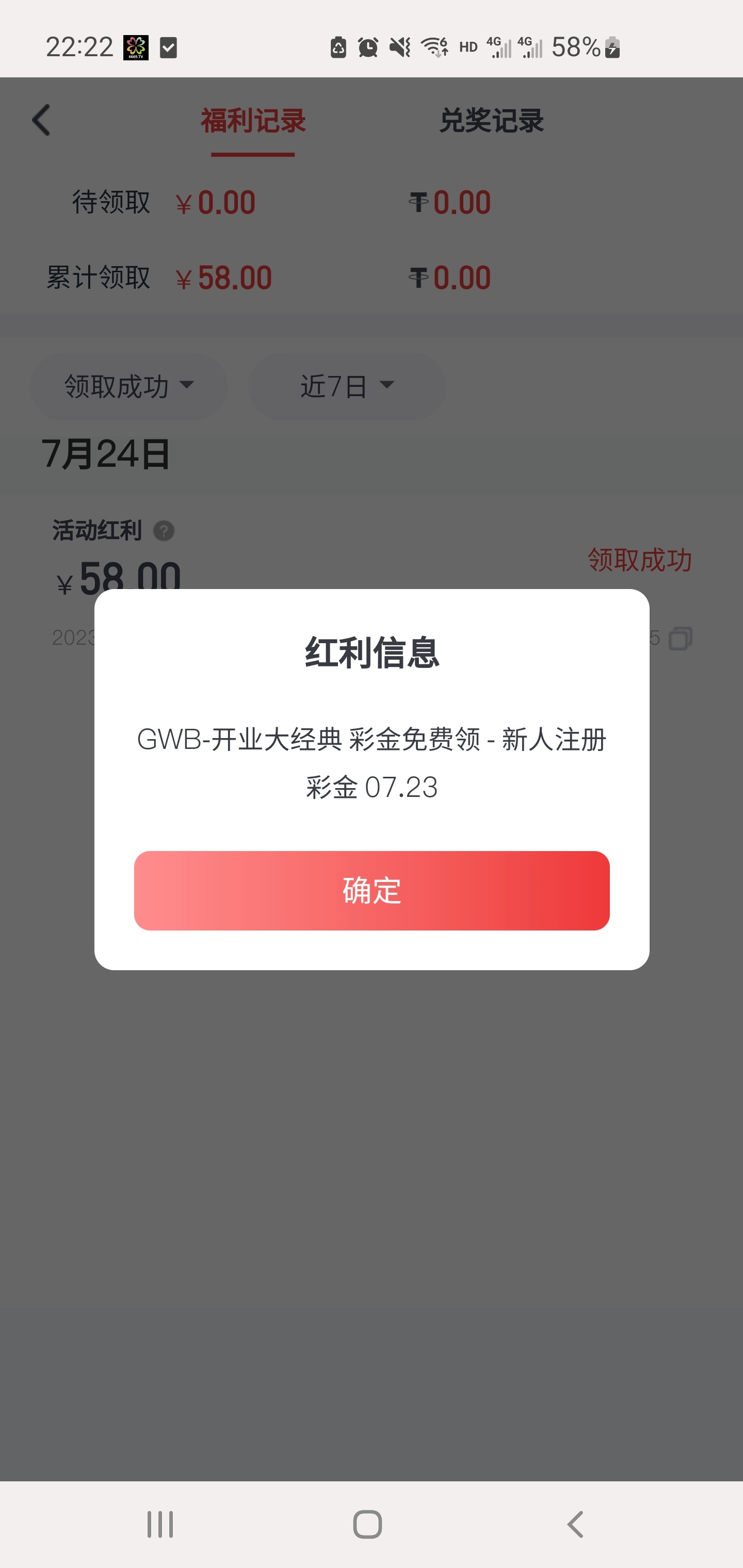Tap the back arrow at top left
743x1568 pixels.
pyautogui.click(x=41, y=120)
